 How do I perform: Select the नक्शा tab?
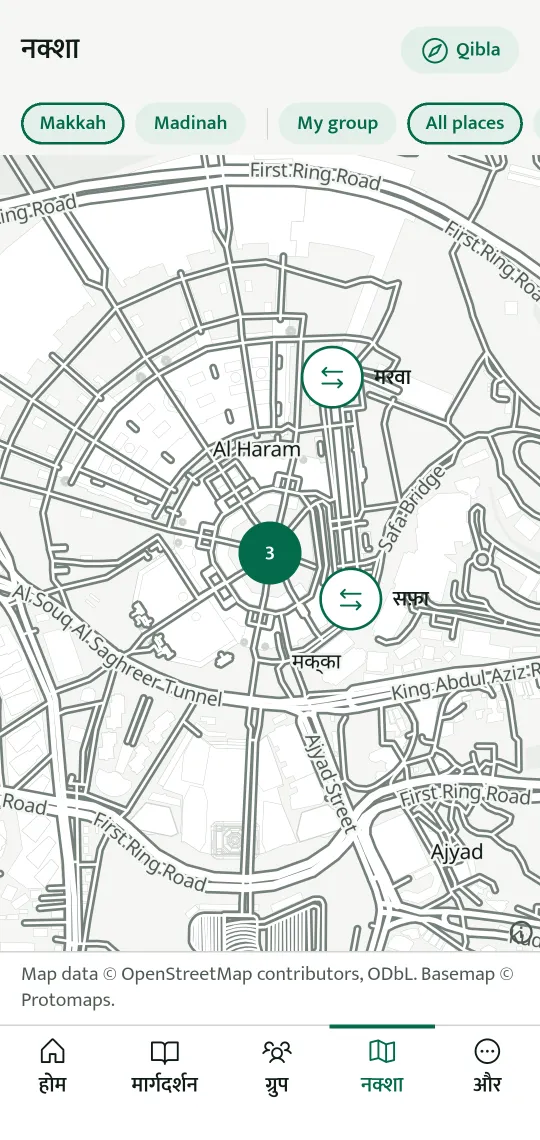click(x=382, y=1066)
